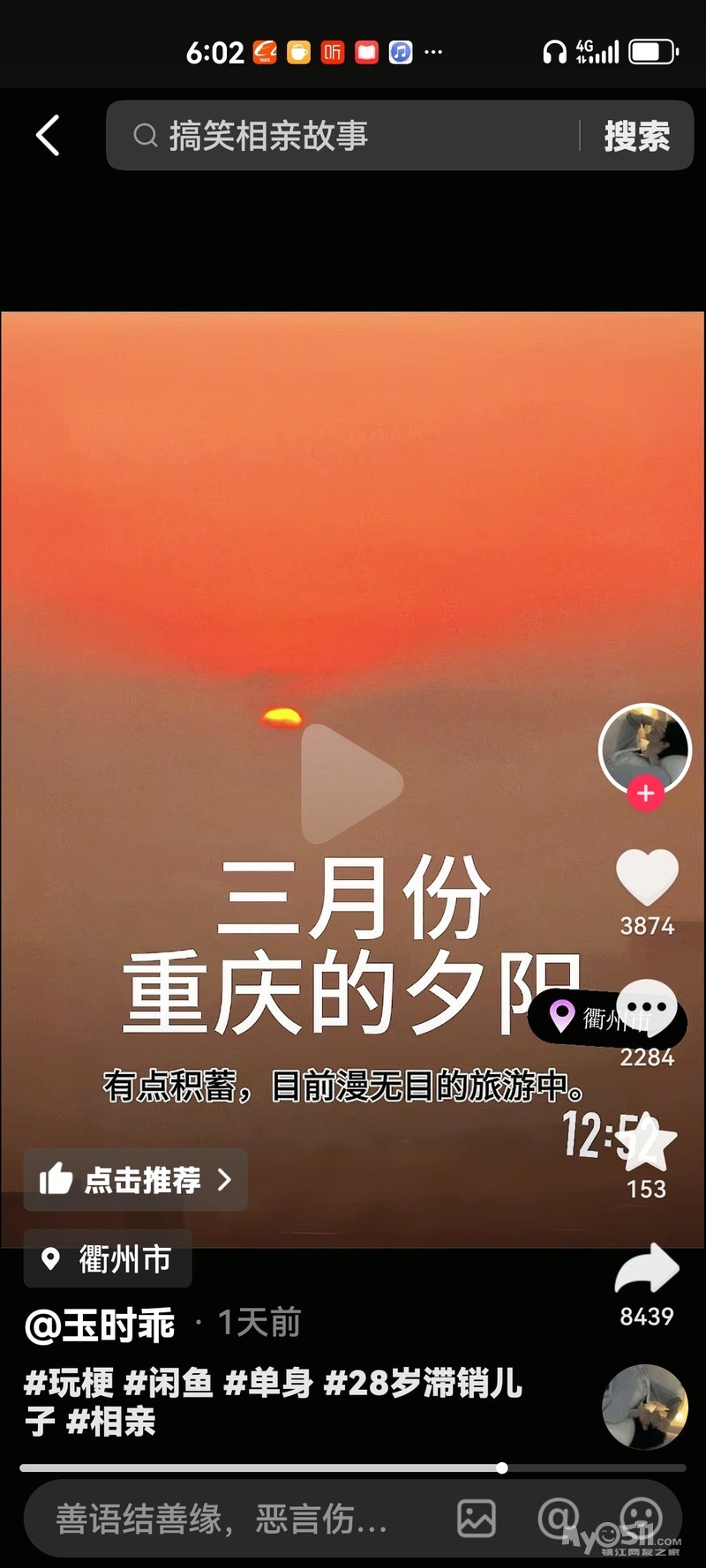Open the #闲鱼 hashtag
The width and height of the screenshot is (706, 1568).
click(x=169, y=1382)
